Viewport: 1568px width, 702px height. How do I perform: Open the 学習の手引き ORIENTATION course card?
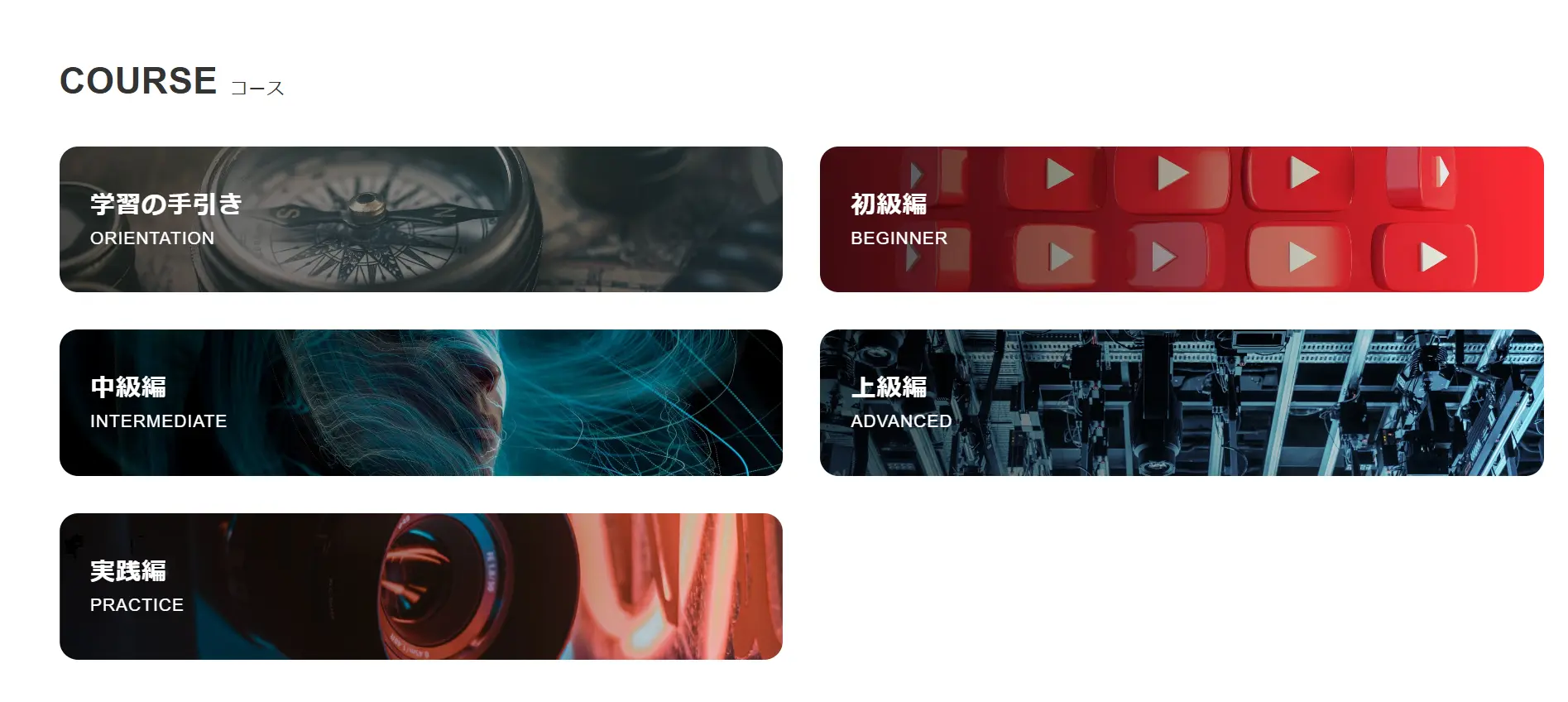pos(420,219)
